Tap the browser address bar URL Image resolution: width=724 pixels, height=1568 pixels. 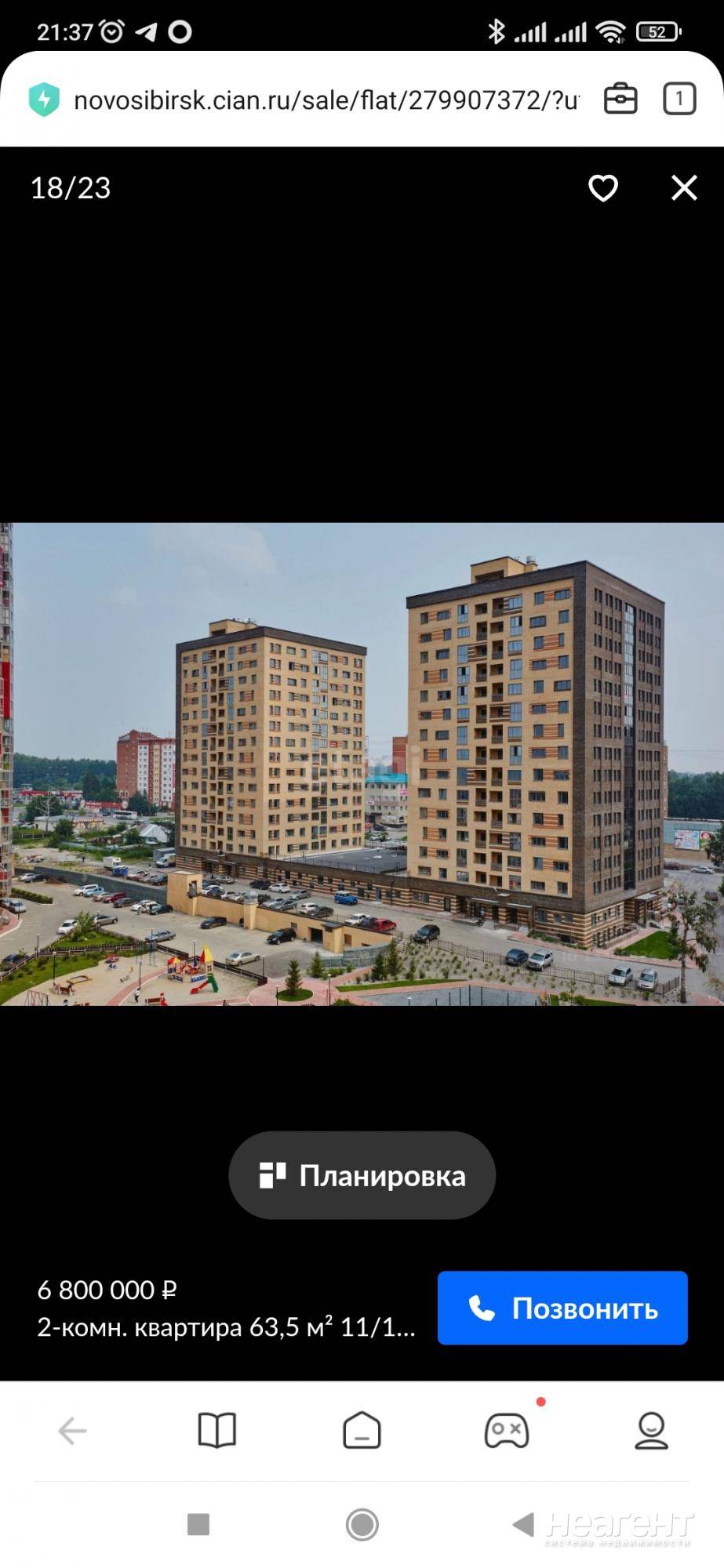(x=326, y=100)
